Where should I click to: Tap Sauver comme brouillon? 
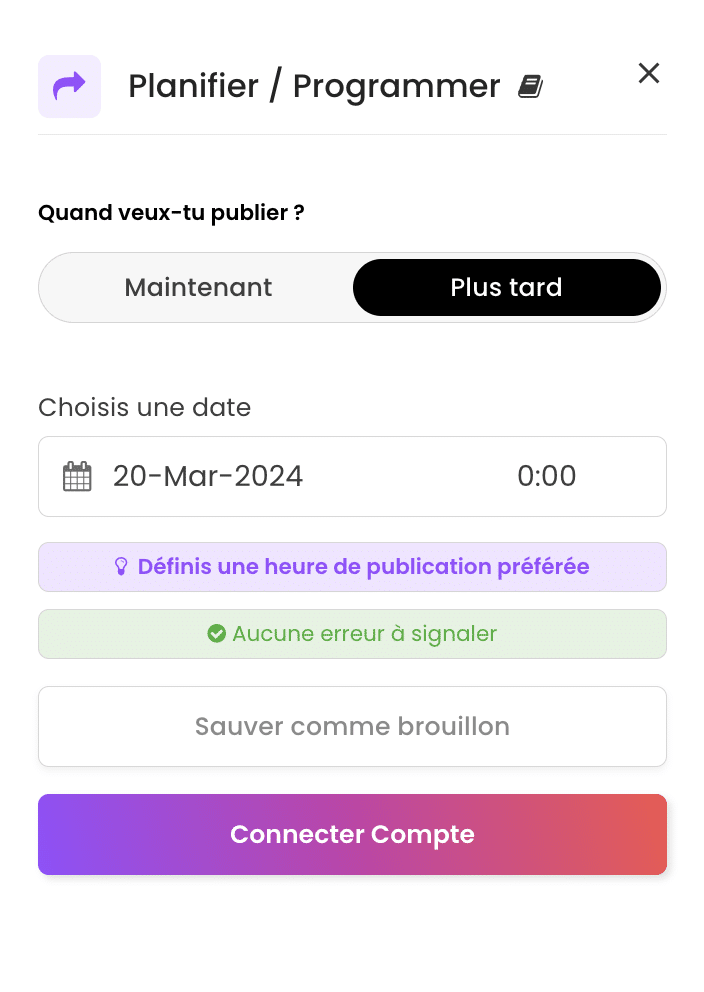point(352,726)
